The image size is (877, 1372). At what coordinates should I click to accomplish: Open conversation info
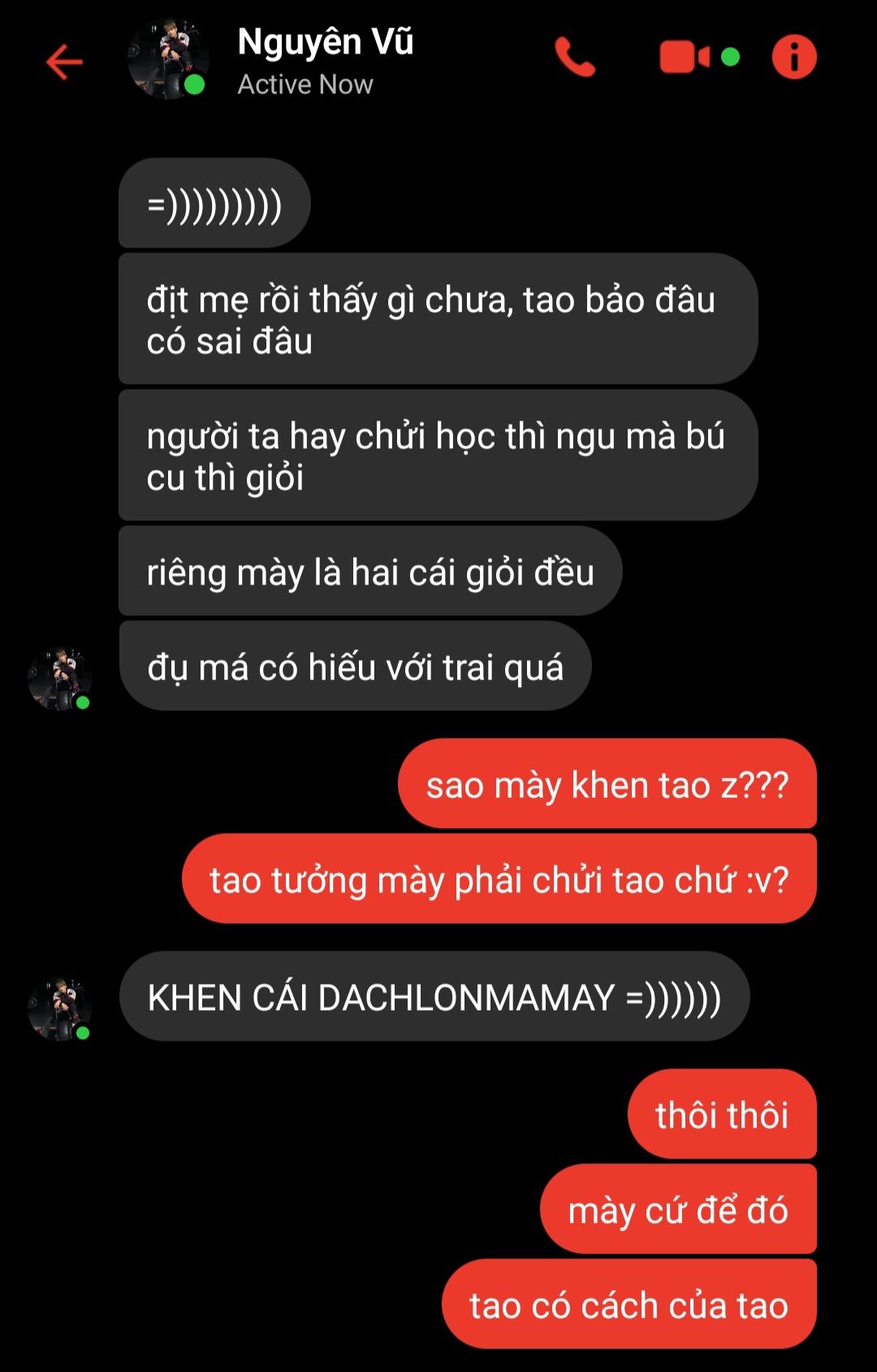point(793,58)
